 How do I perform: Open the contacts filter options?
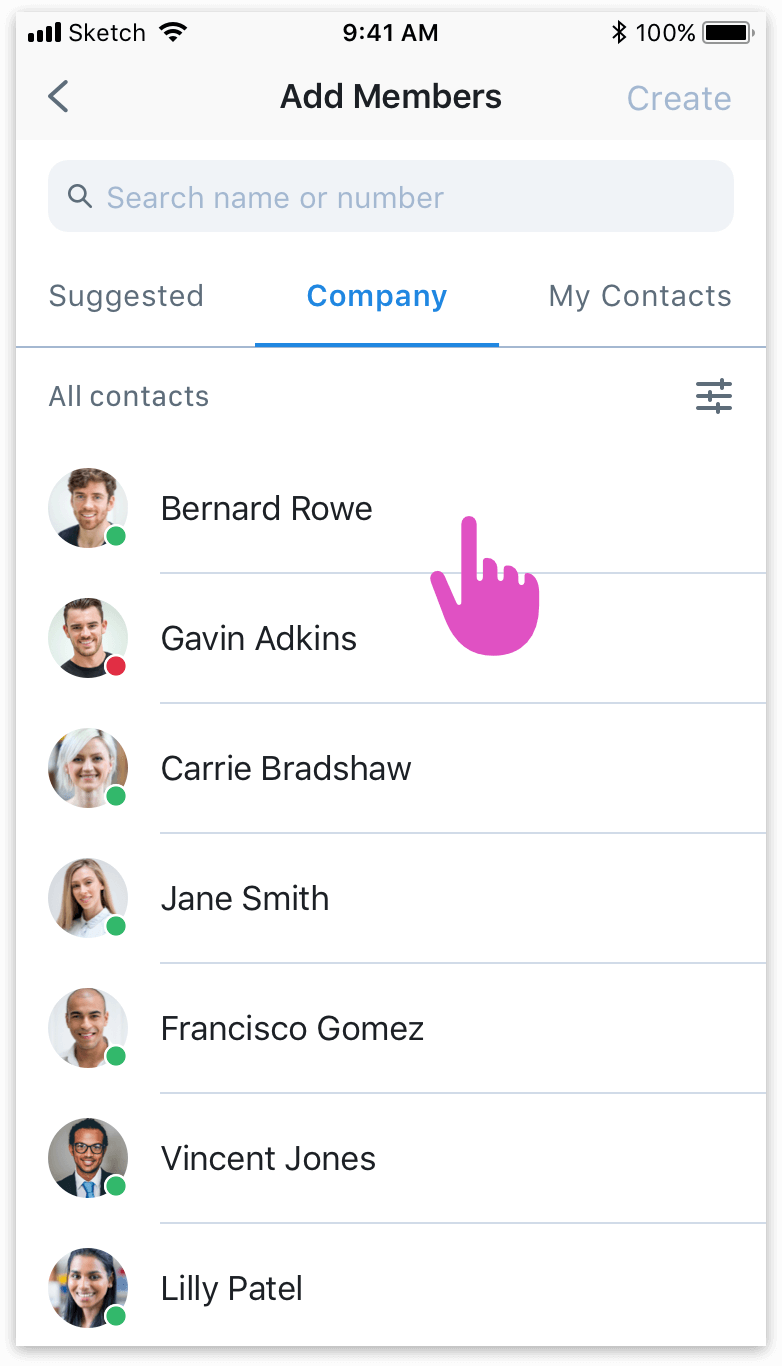pos(714,396)
